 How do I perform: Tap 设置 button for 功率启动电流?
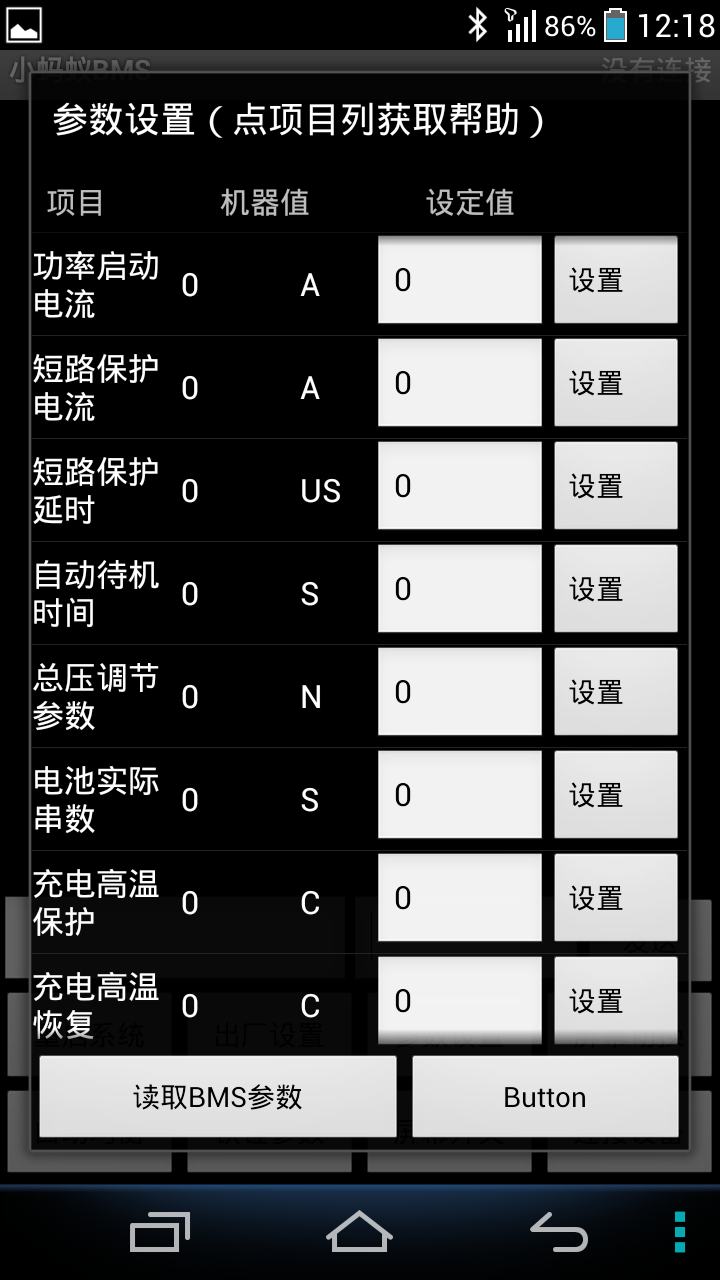(x=616, y=280)
